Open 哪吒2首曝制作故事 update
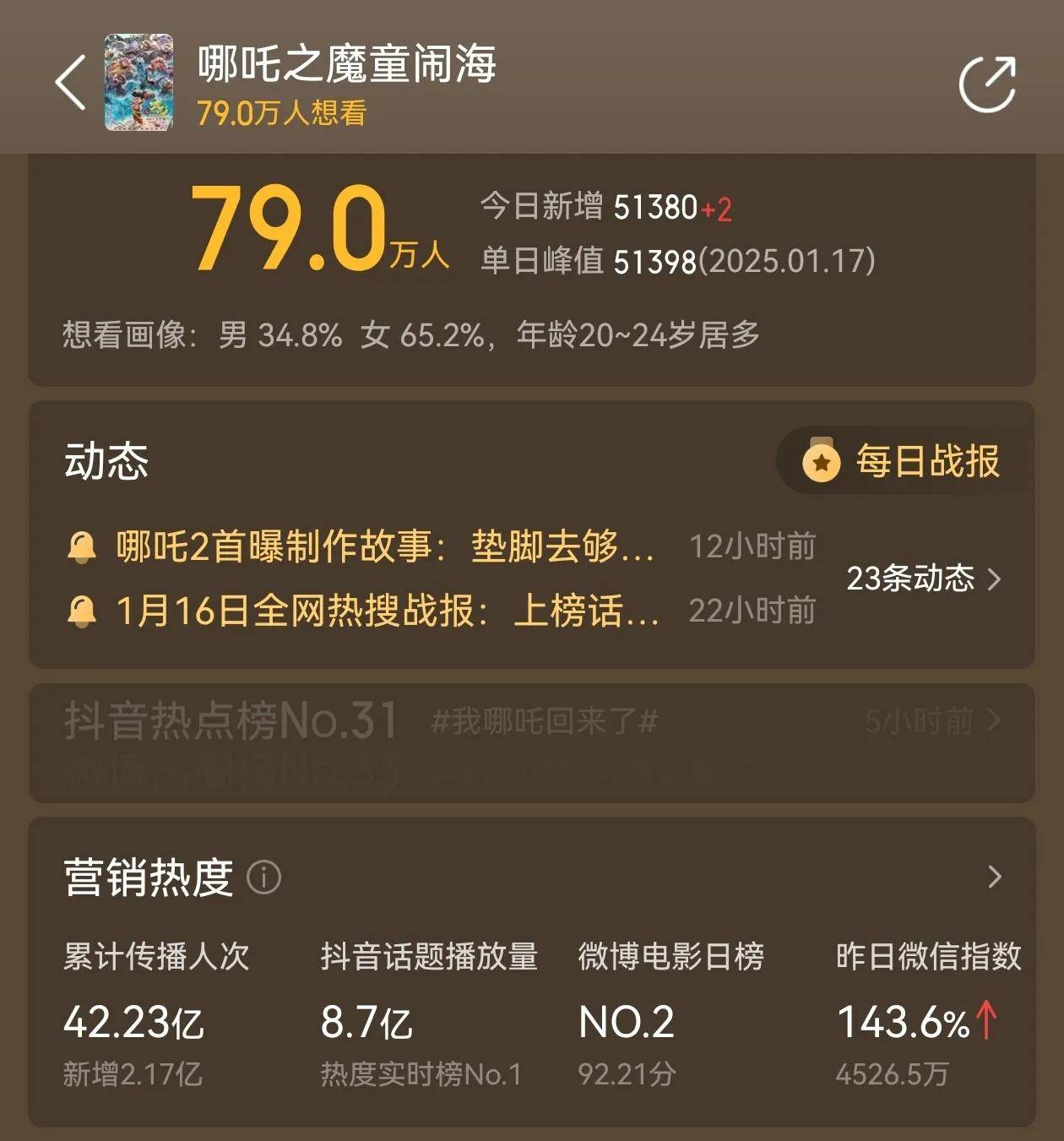This screenshot has width=1064, height=1141. 384,546
